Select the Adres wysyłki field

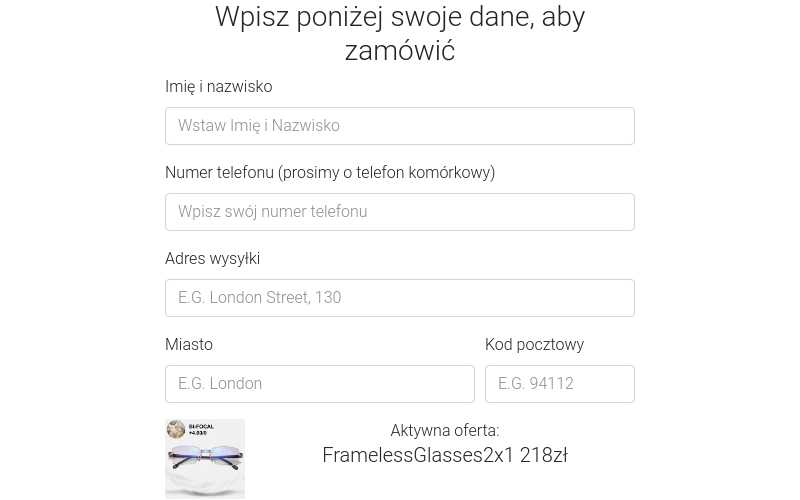(399, 298)
